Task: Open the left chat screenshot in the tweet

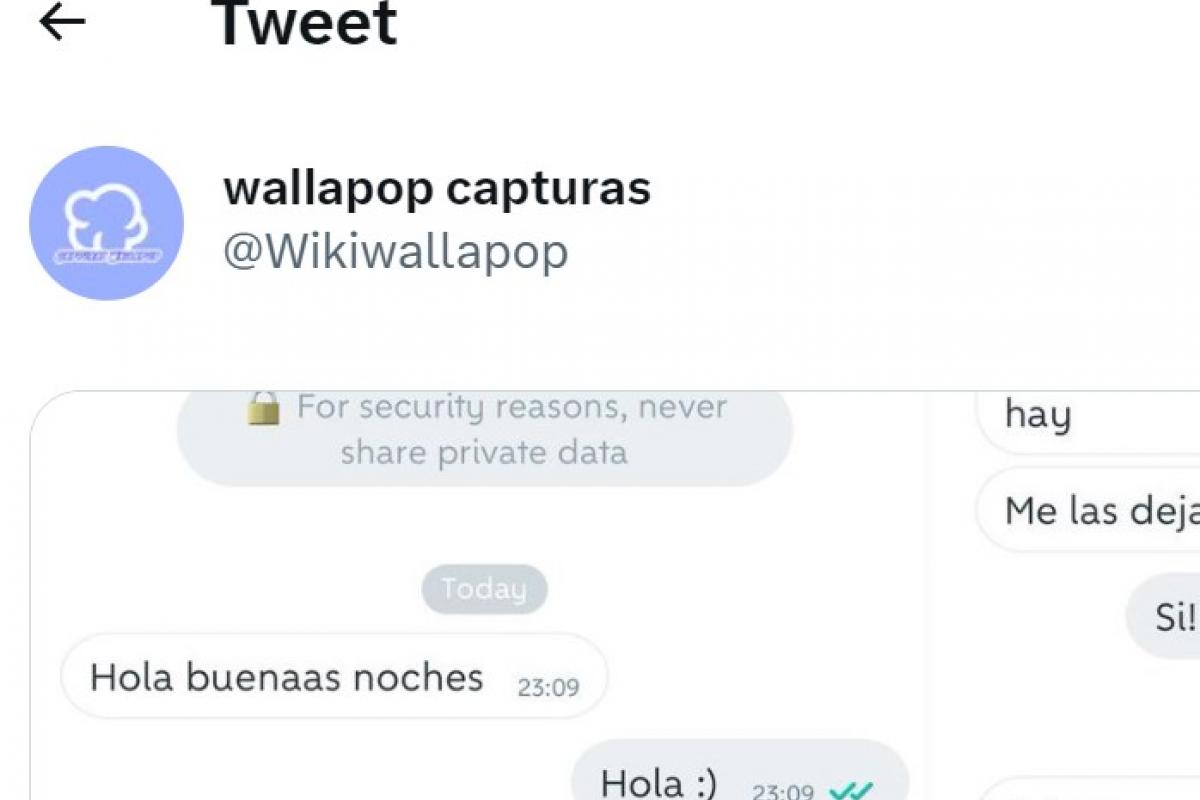Action: click(x=480, y=600)
